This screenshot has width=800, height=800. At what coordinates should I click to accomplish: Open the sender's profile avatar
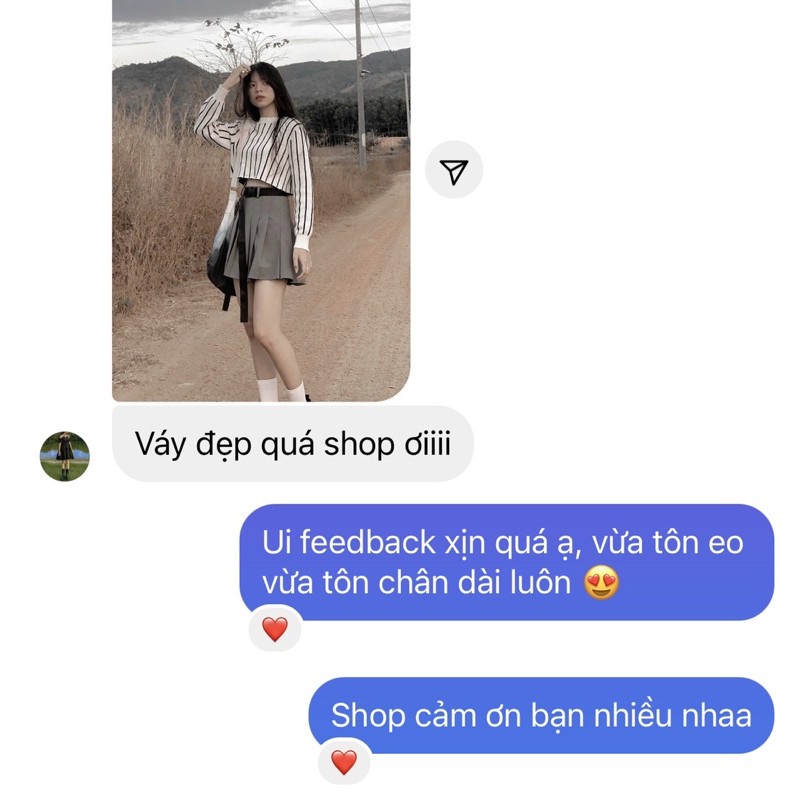point(65,456)
